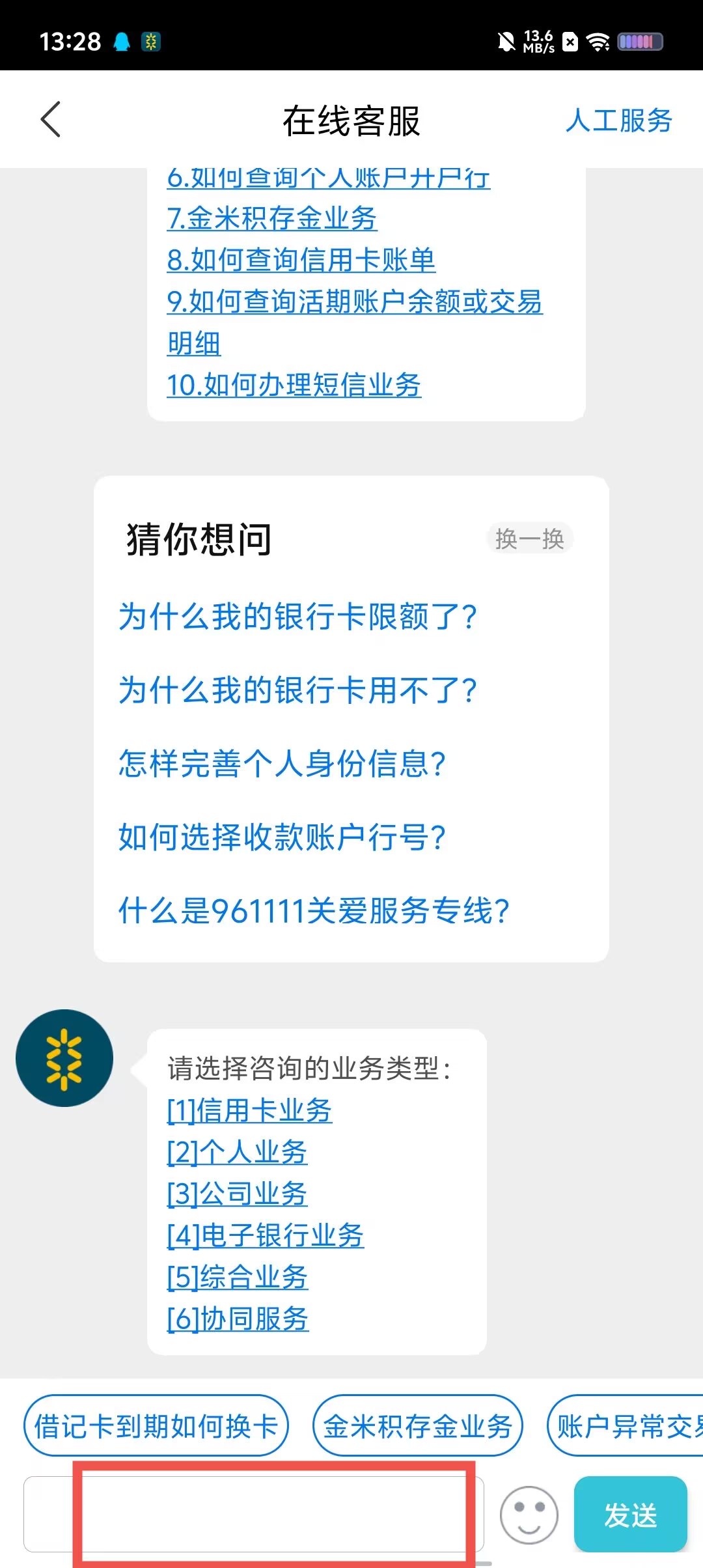Viewport: 703px width, 1568px height.
Task: Tap 换一换 to refresh suggested questions
Action: click(529, 539)
